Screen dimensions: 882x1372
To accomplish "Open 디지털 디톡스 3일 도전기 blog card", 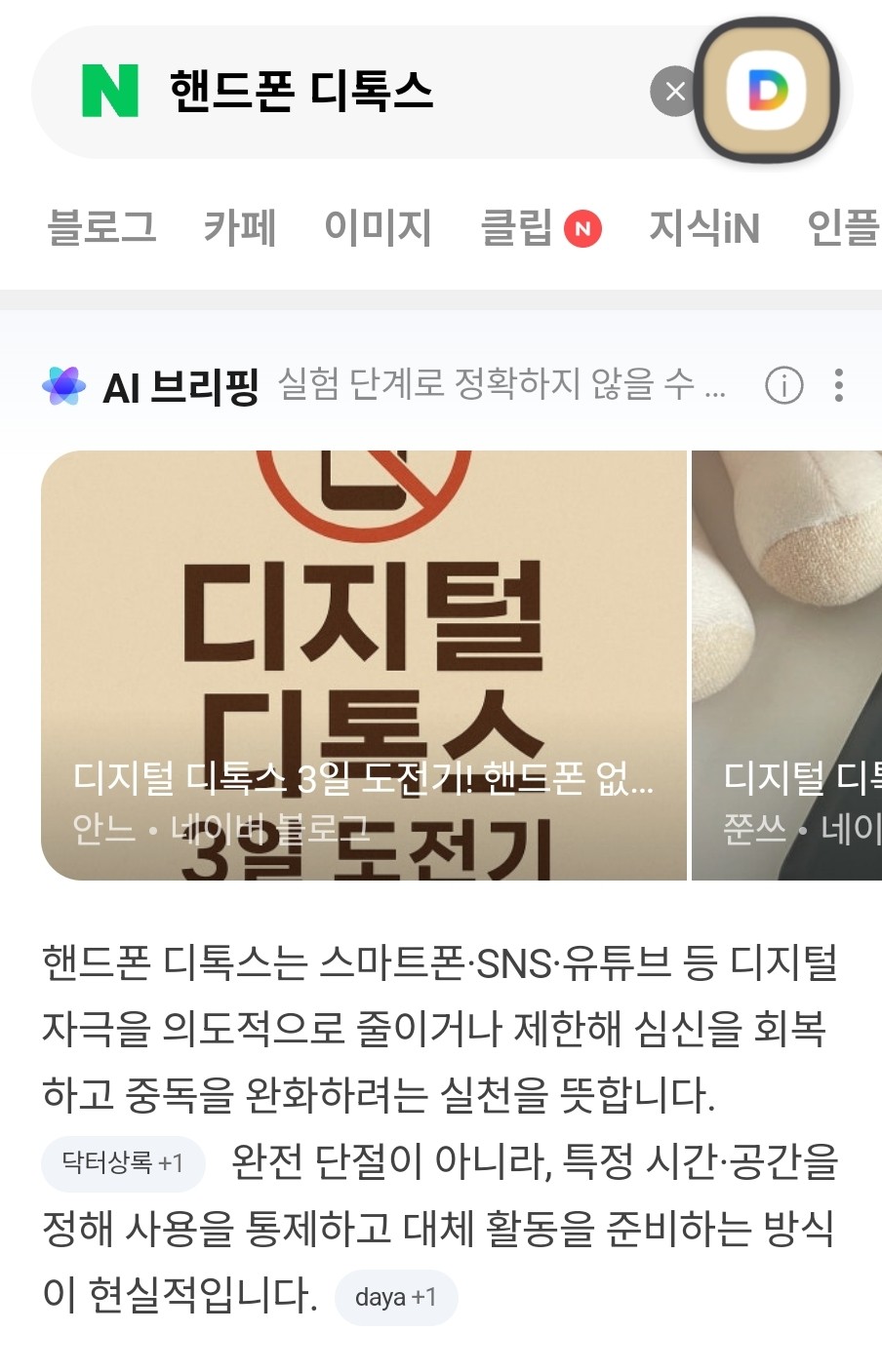I will pos(364,665).
